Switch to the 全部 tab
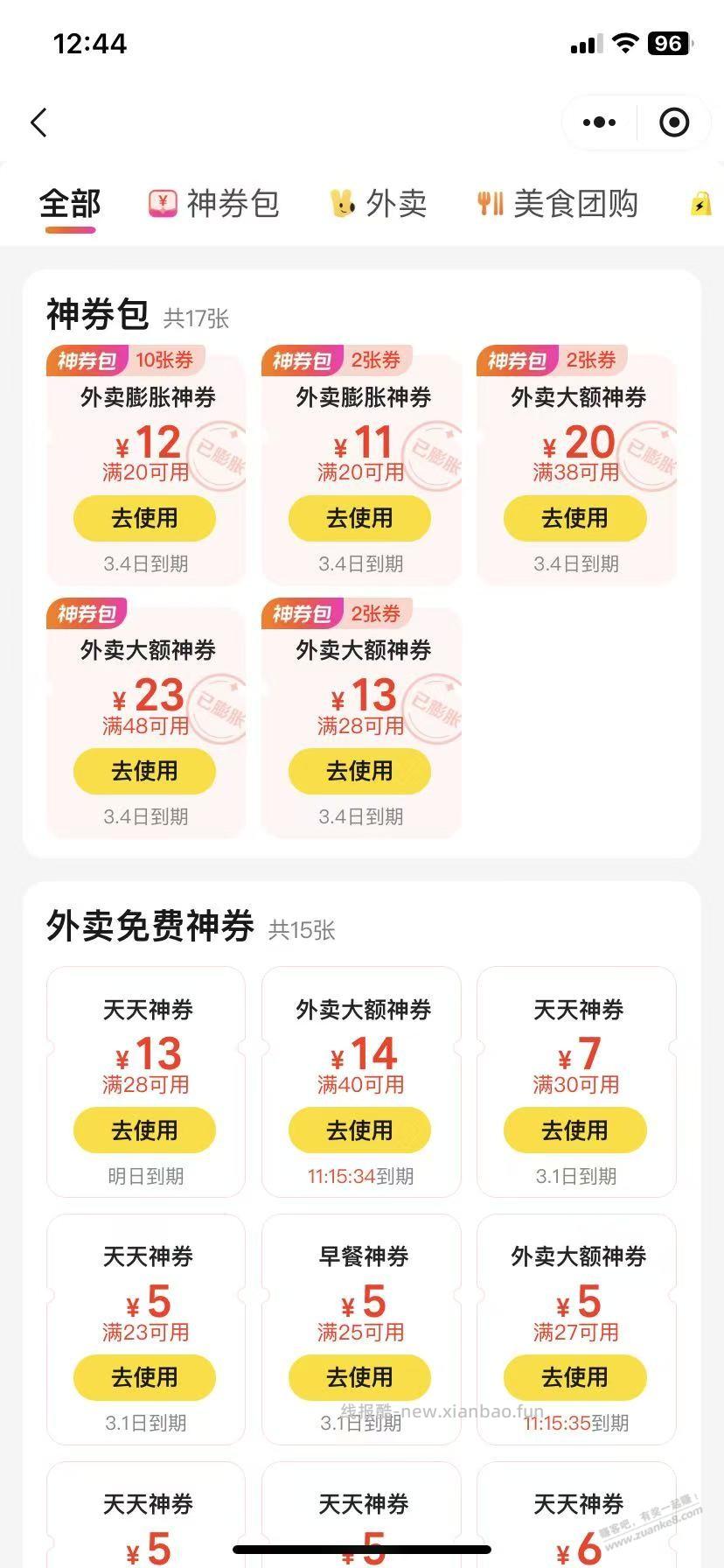The image size is (724, 1568). click(x=70, y=202)
